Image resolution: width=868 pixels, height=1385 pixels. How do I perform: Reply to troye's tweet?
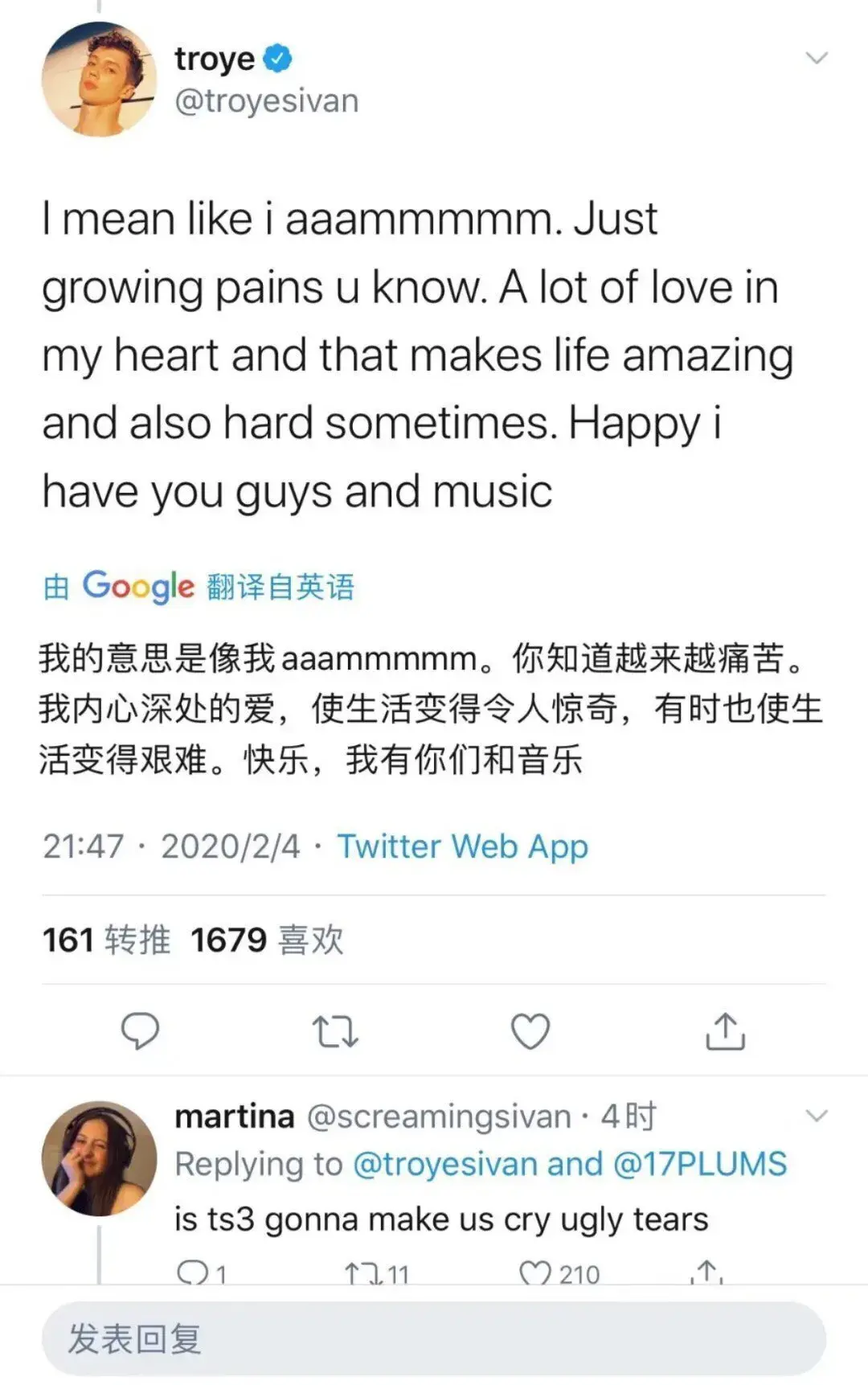(x=140, y=1031)
